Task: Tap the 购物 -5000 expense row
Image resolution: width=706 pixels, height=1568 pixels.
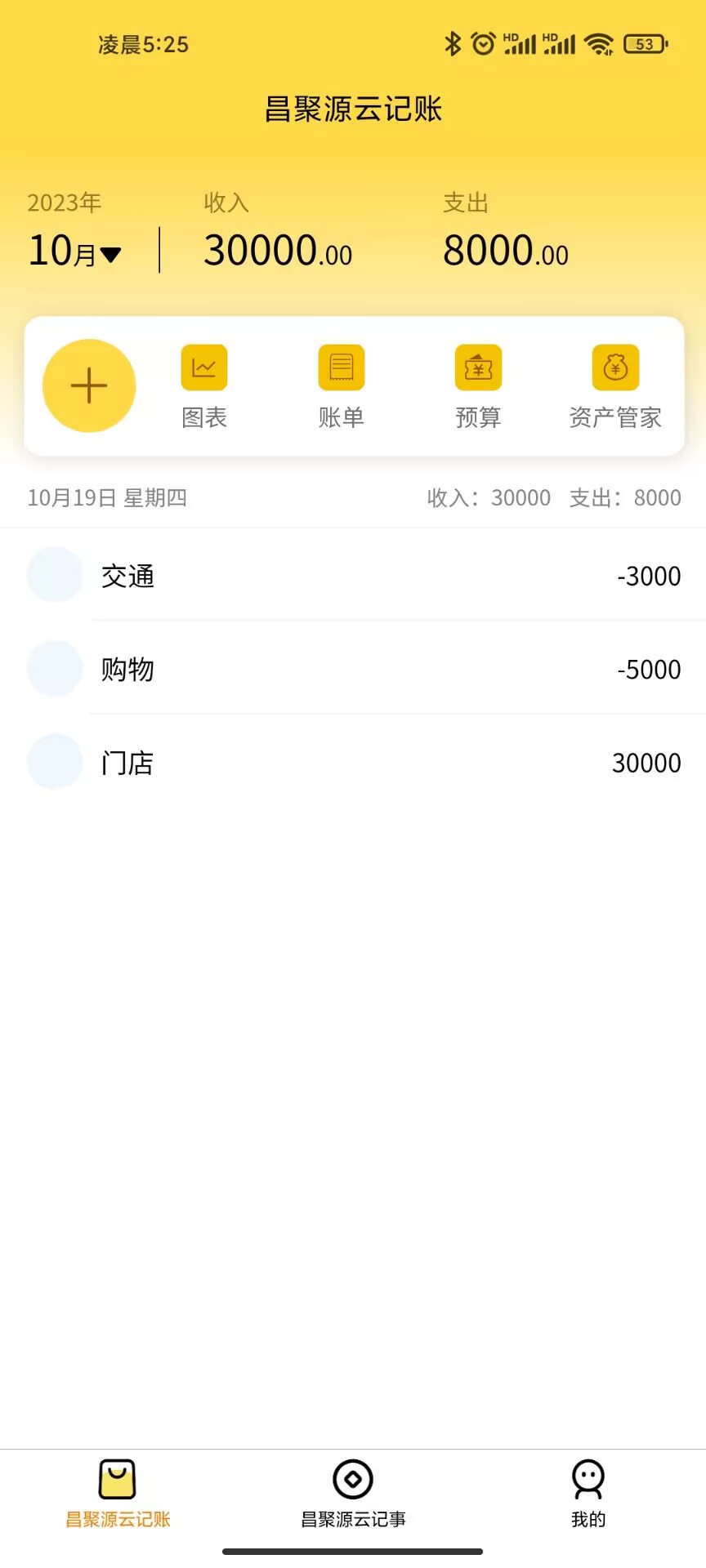Action: click(353, 668)
